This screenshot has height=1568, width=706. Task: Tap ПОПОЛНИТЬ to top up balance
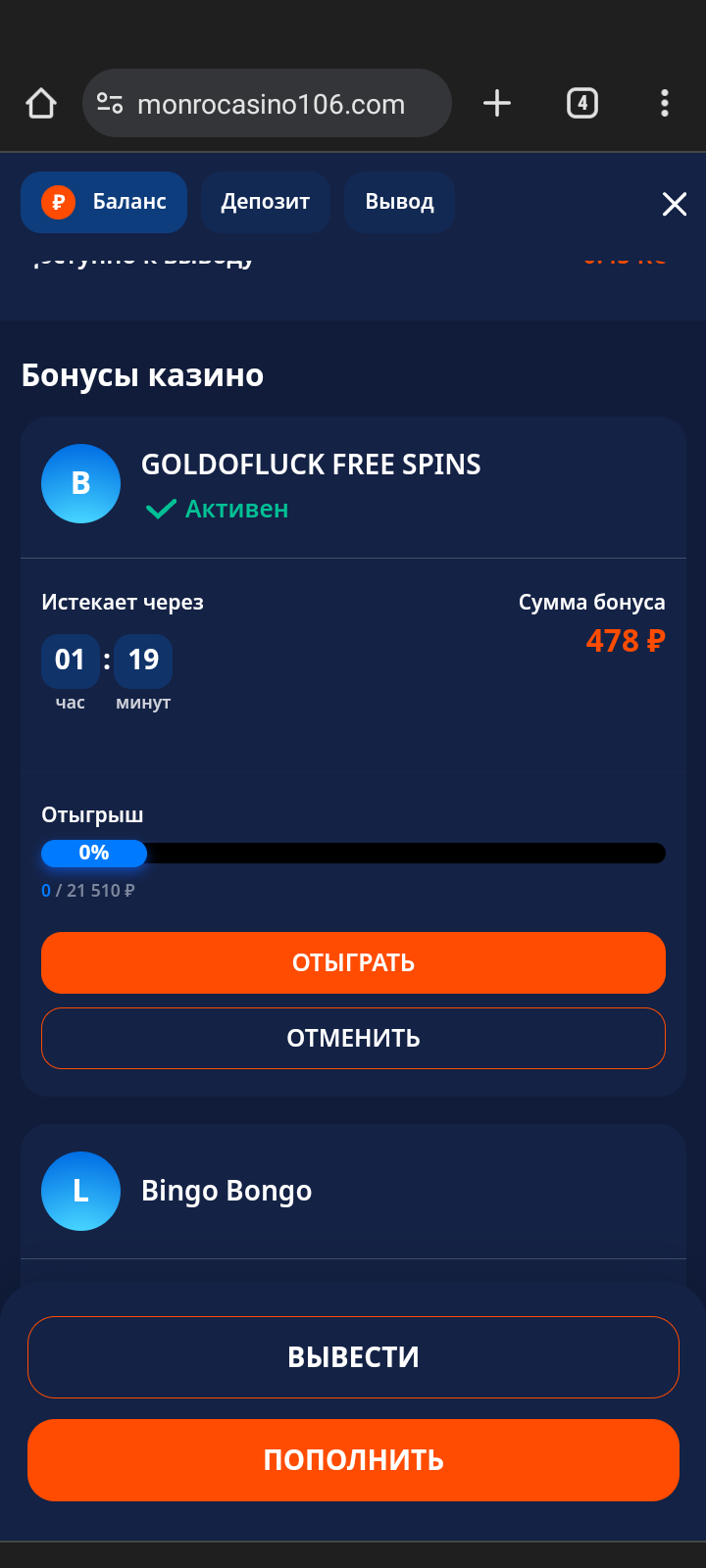(x=353, y=1460)
